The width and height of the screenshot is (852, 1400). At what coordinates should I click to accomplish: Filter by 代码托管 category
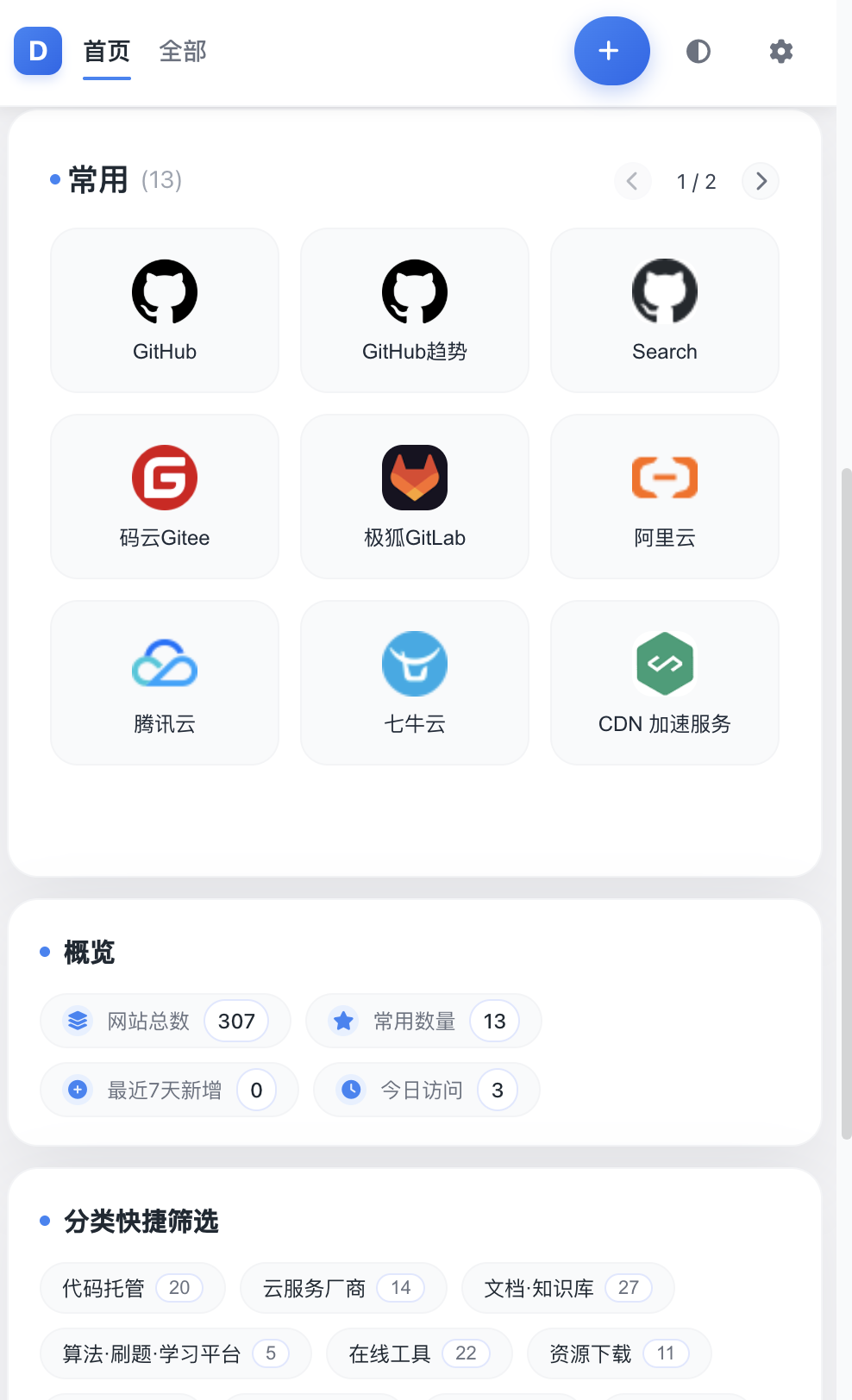coord(133,1288)
